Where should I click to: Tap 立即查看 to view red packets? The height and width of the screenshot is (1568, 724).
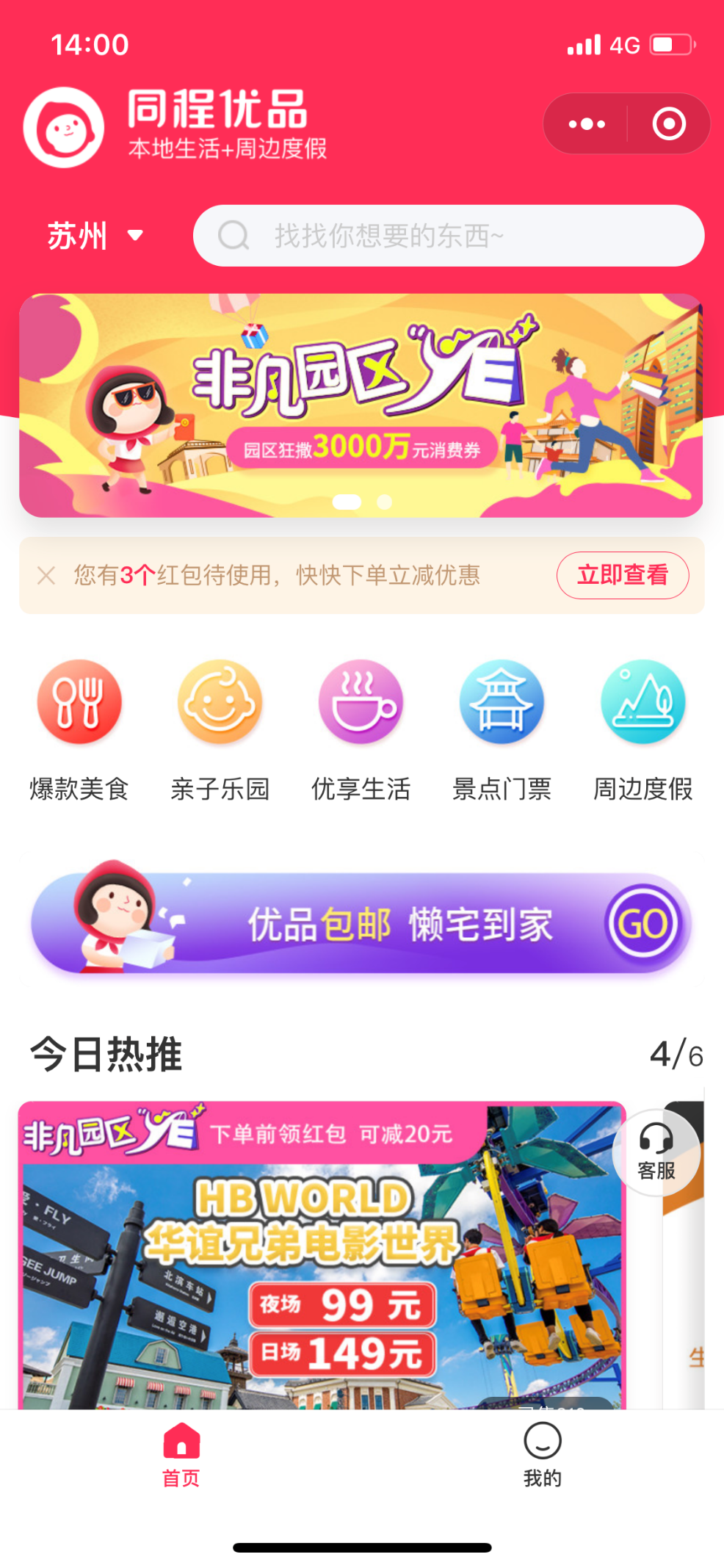pos(623,575)
